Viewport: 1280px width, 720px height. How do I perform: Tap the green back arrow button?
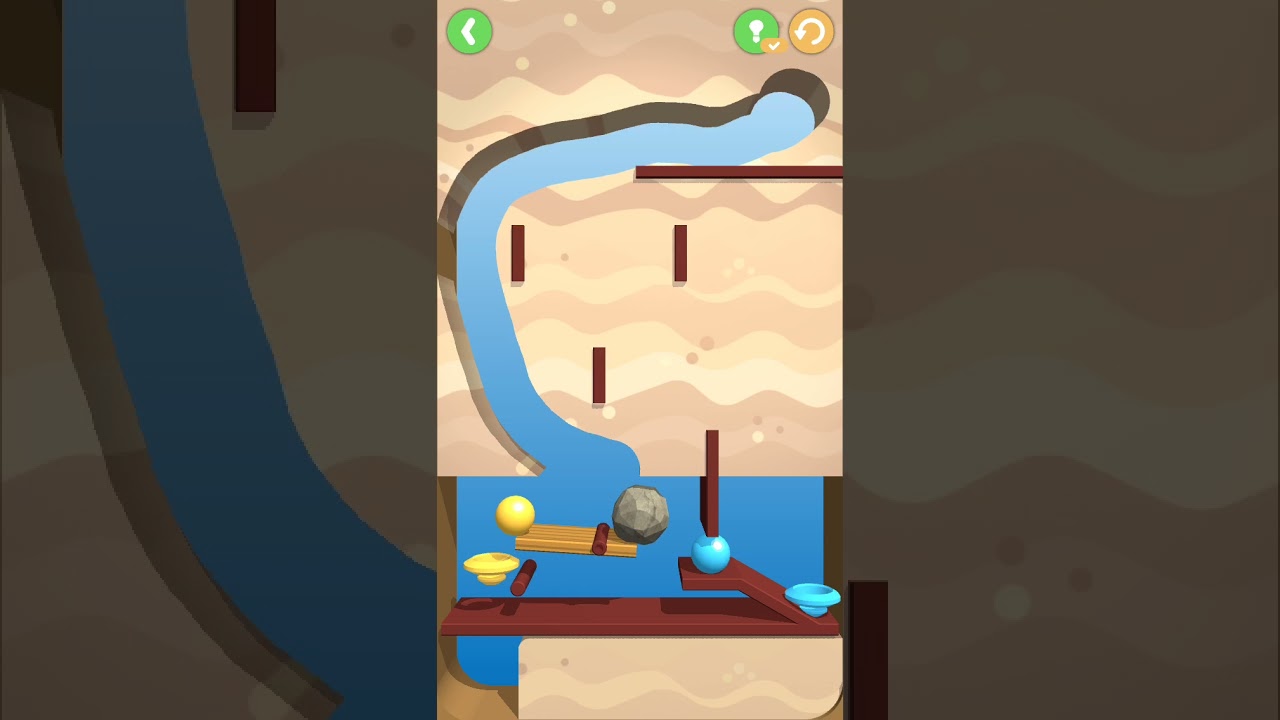(x=469, y=31)
